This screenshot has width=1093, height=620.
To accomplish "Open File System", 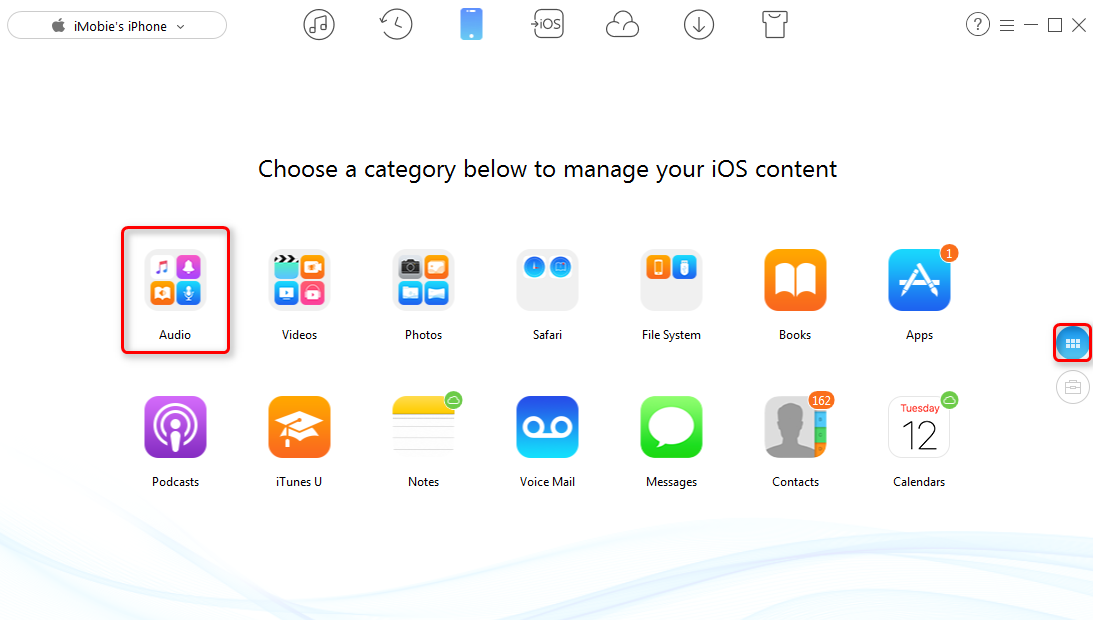I will coord(671,281).
